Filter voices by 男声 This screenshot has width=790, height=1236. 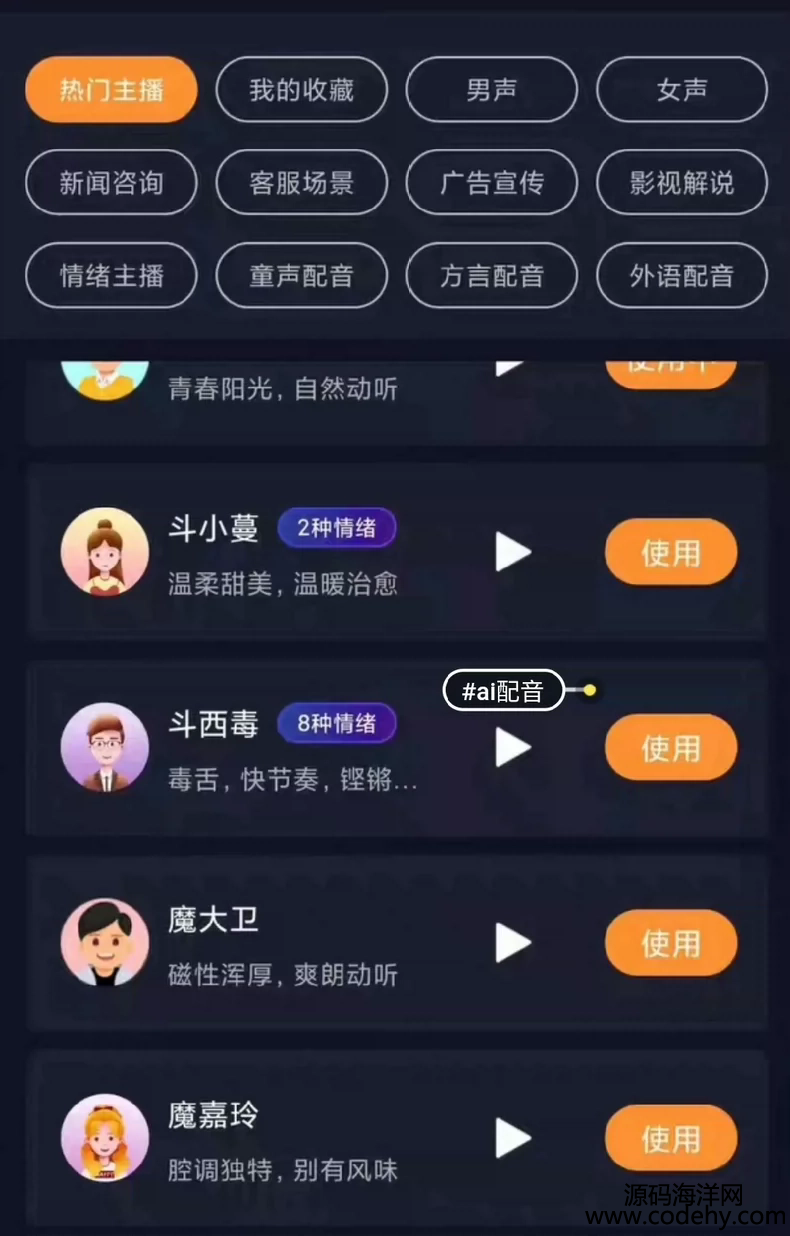(491, 90)
